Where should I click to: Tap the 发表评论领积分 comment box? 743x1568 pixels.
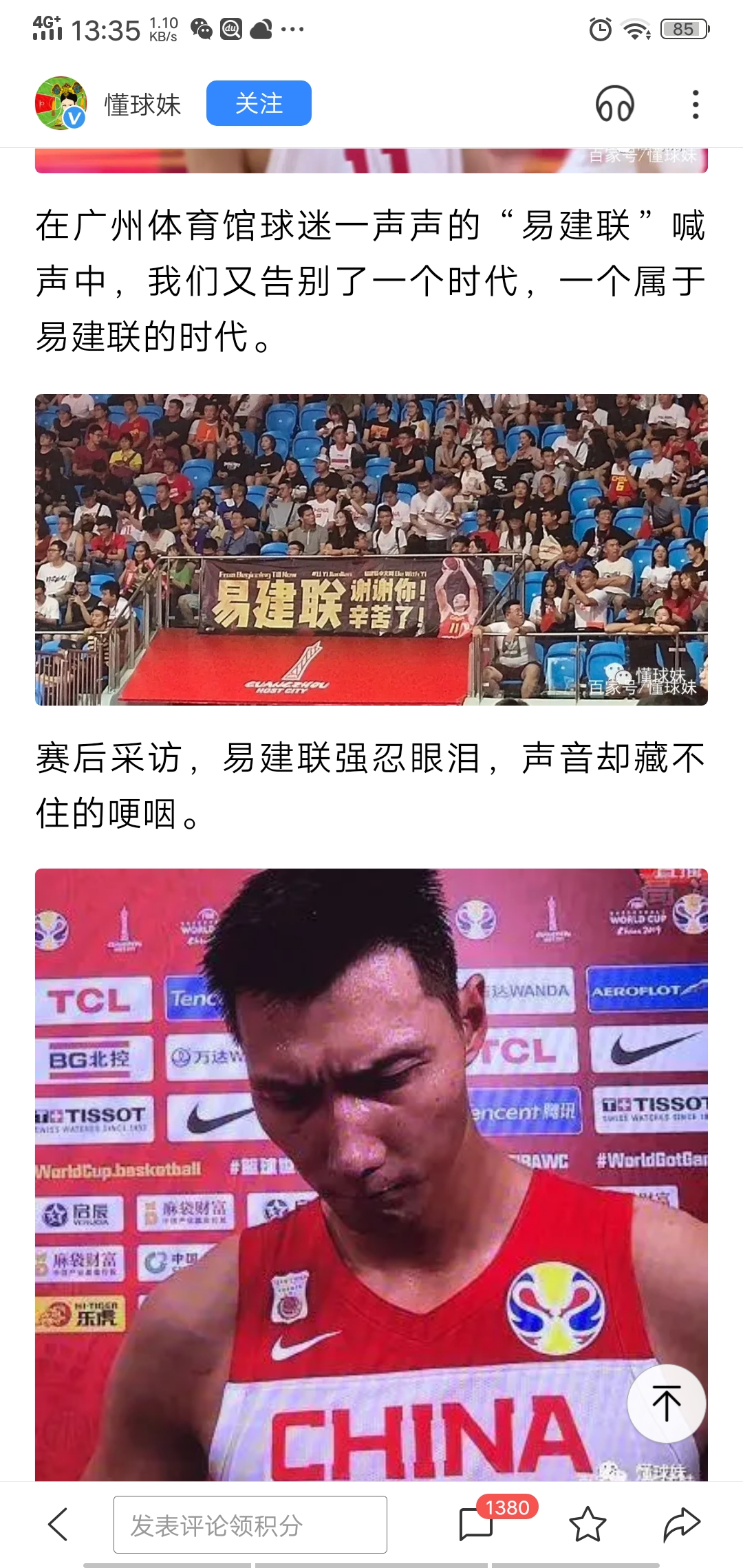250,1525
